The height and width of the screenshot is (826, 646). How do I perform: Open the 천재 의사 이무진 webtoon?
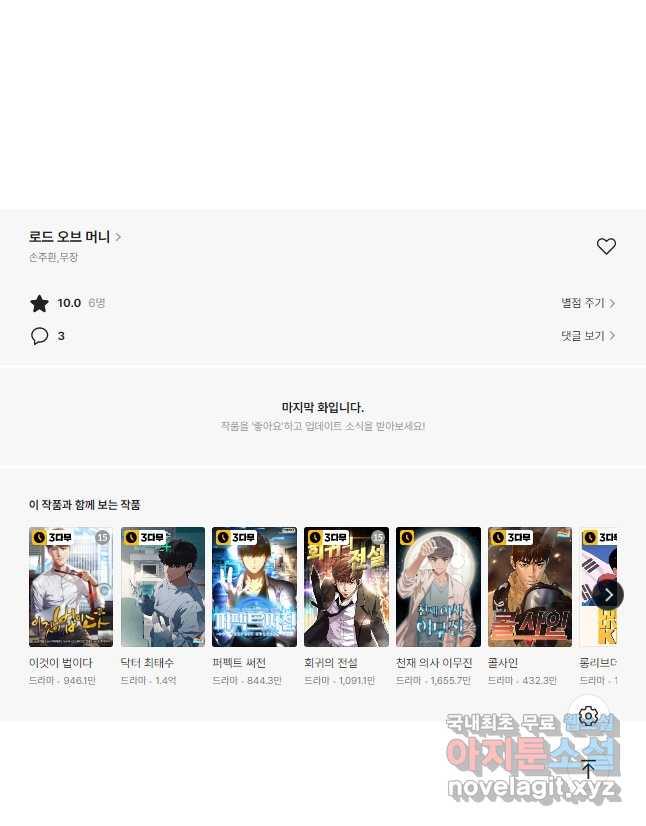pos(438,588)
